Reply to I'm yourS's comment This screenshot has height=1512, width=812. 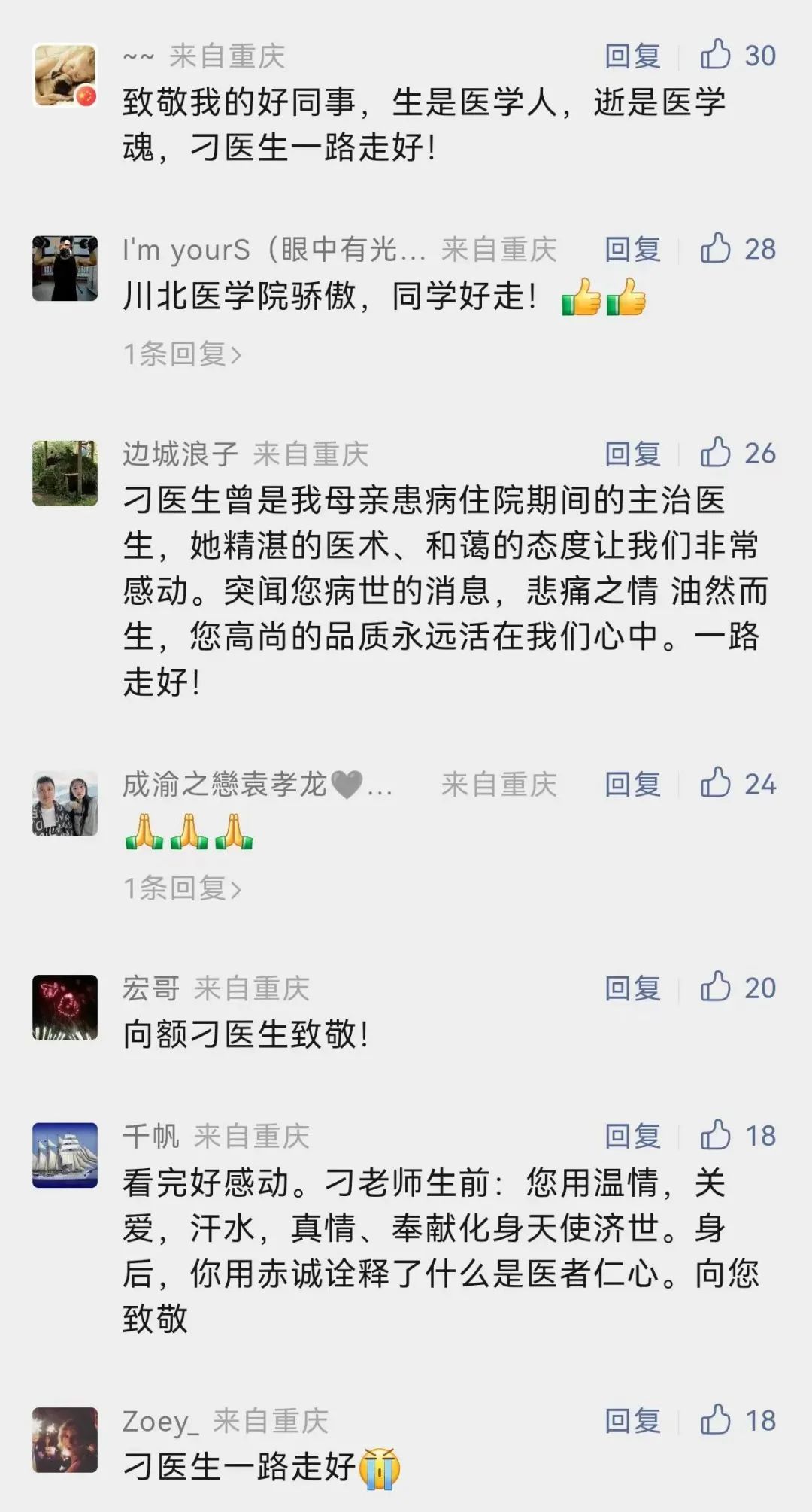(632, 249)
